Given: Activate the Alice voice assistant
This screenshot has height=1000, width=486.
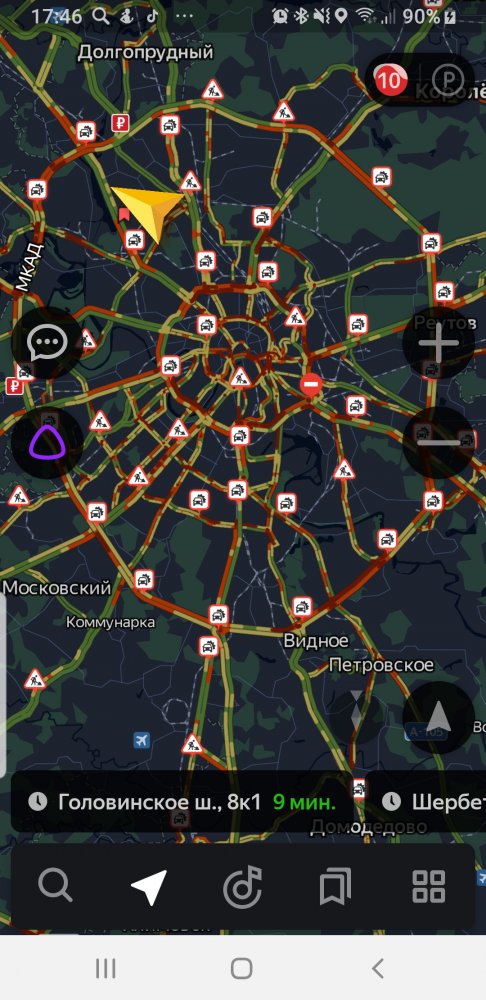Looking at the screenshot, I should click(x=47, y=443).
